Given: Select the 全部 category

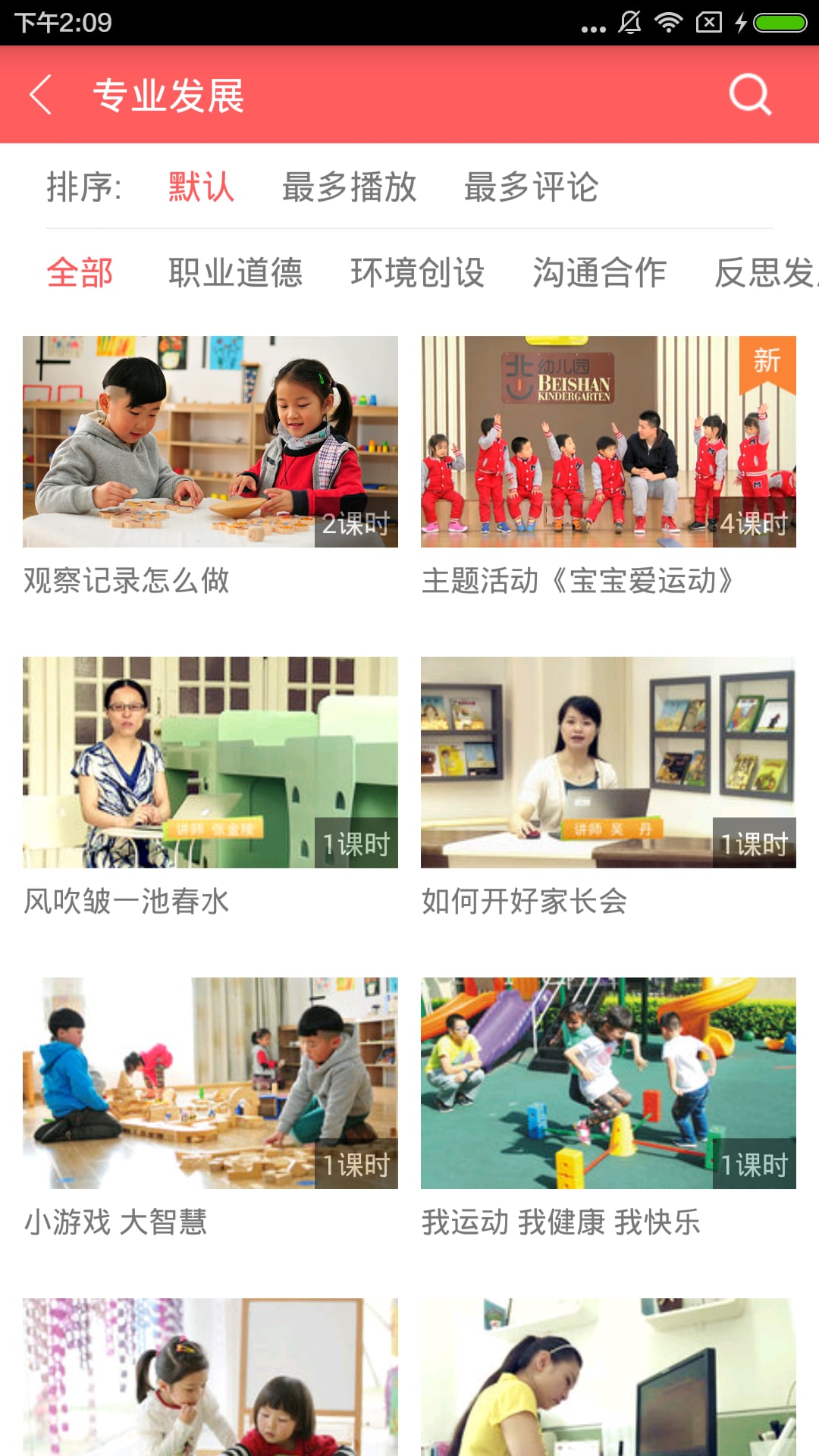Looking at the screenshot, I should (x=80, y=272).
